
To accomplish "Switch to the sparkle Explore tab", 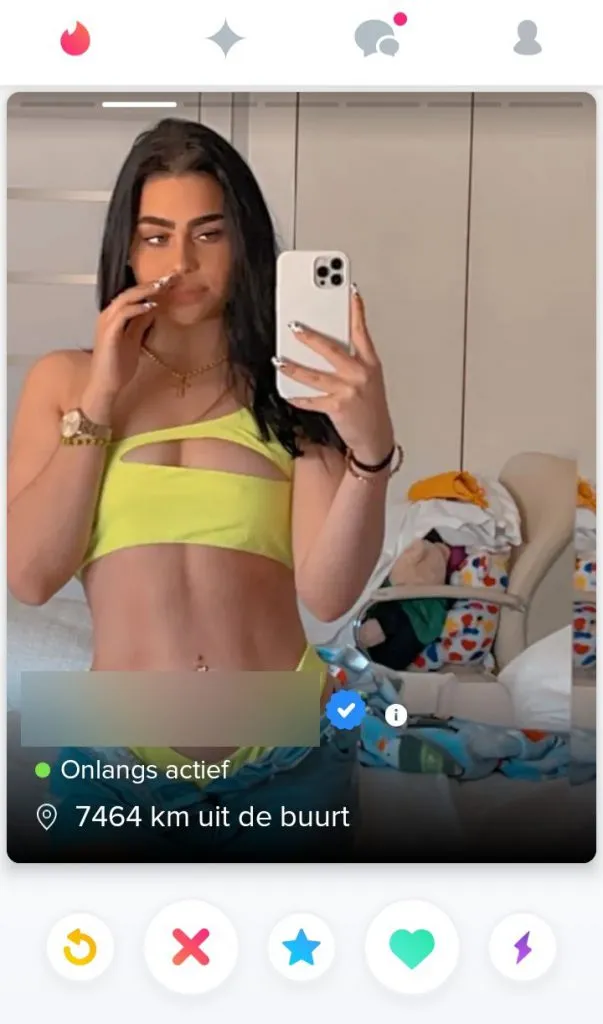I will click(x=225, y=39).
